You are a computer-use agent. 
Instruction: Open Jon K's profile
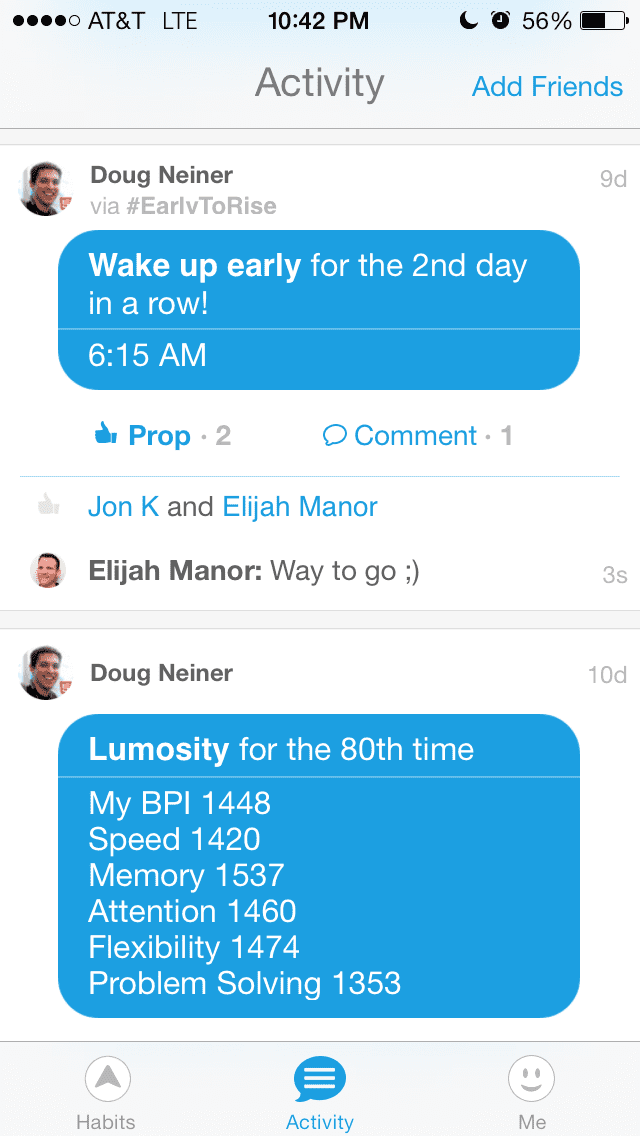[123, 507]
